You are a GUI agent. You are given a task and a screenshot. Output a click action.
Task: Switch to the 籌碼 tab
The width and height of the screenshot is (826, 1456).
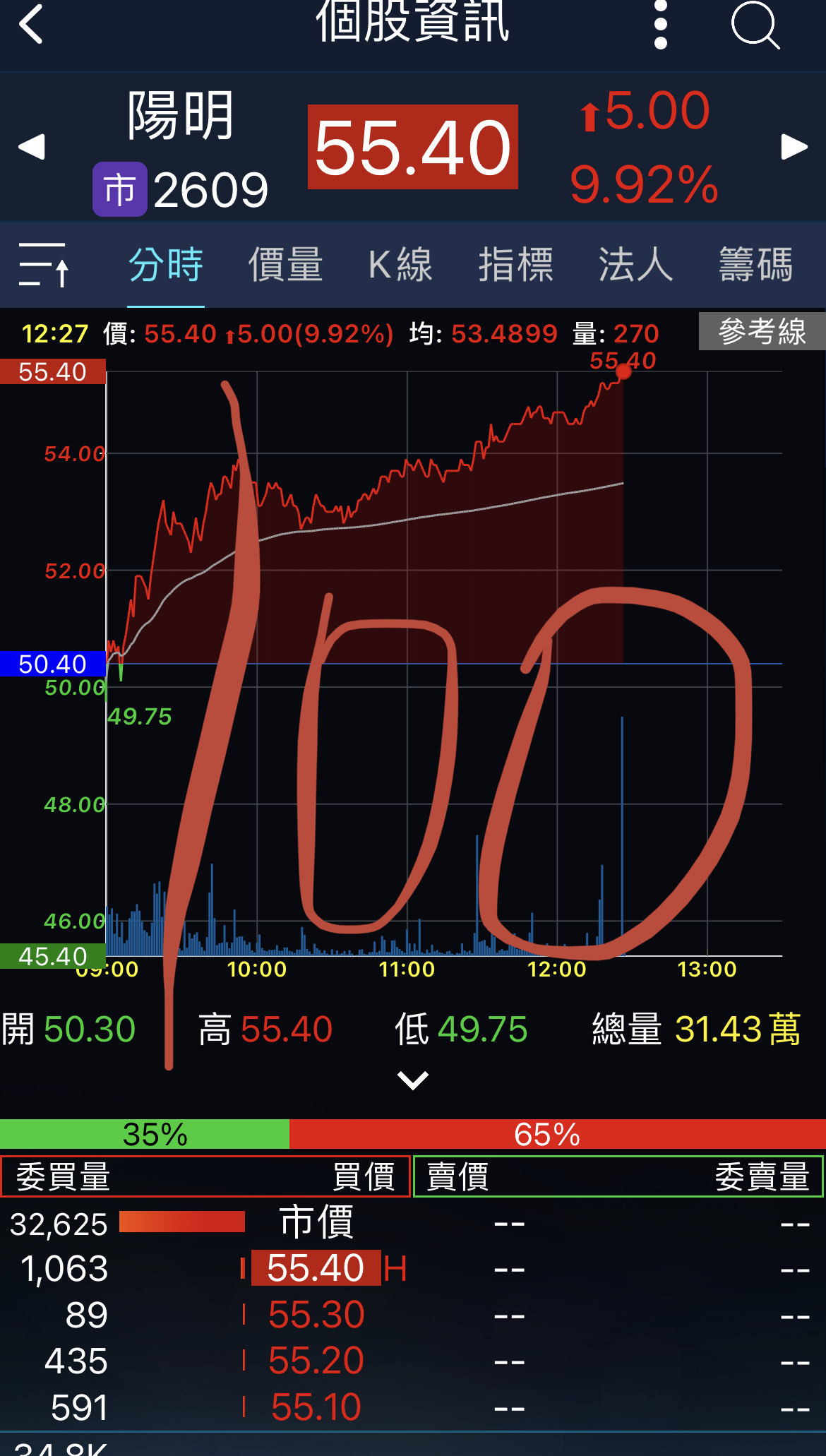click(x=755, y=265)
